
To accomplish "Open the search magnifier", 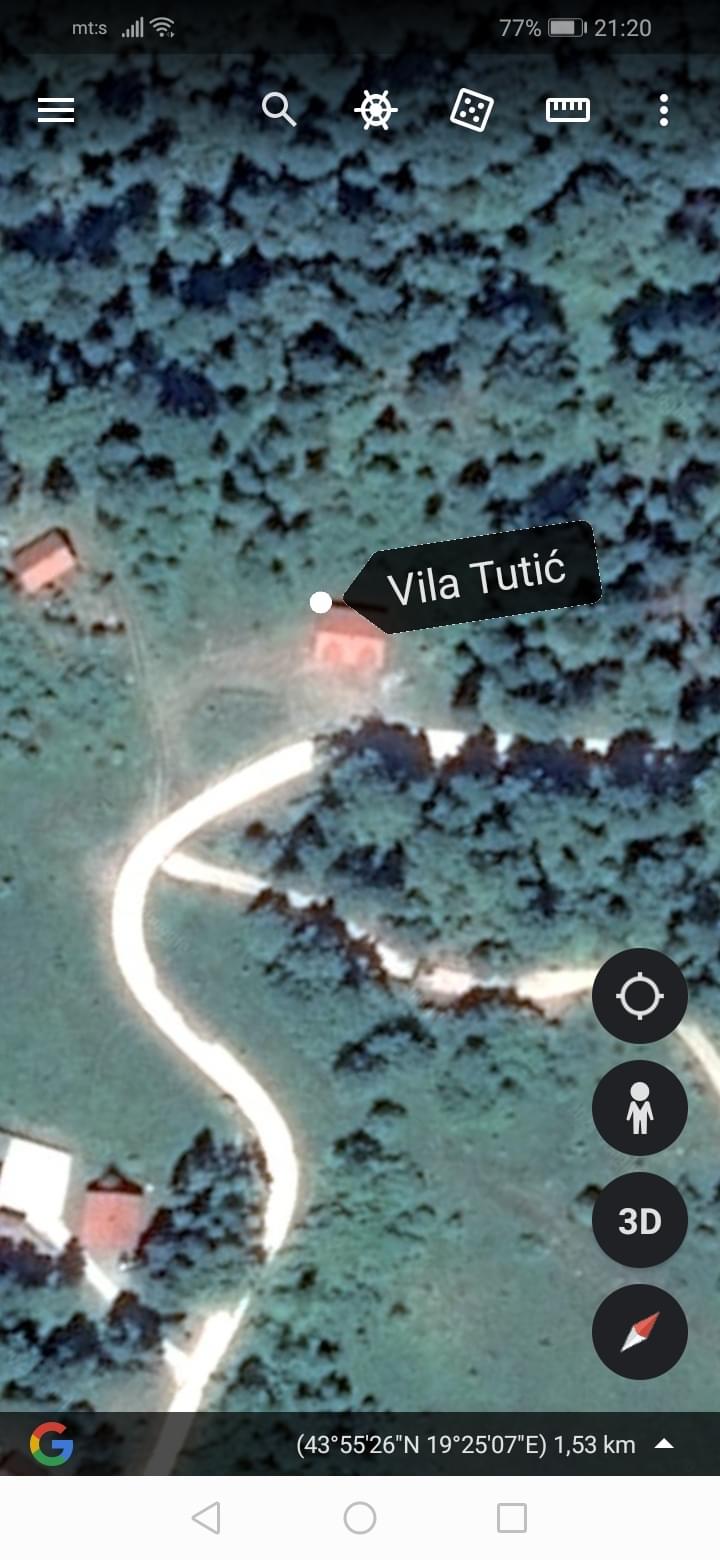I will tap(279, 110).
